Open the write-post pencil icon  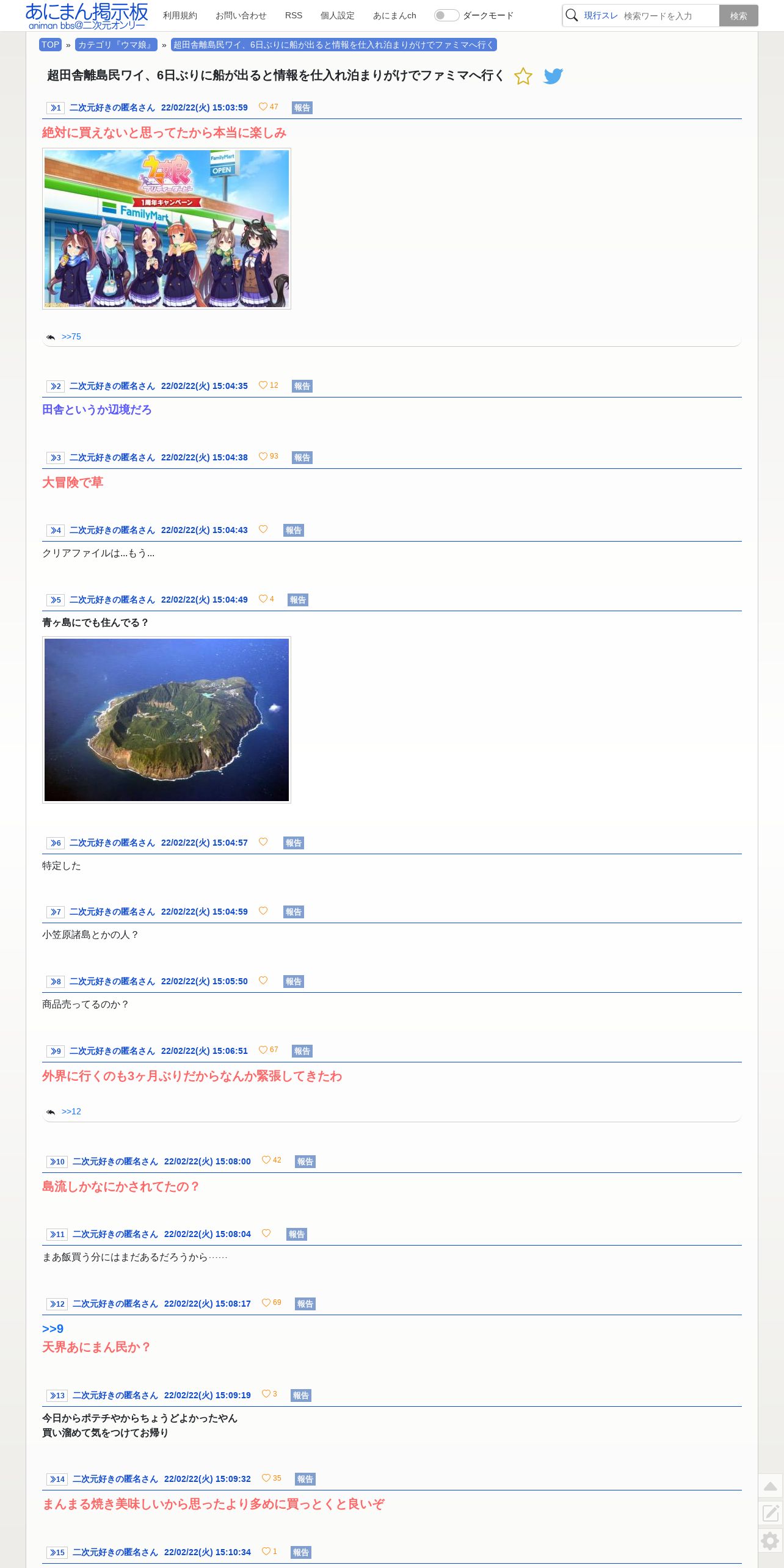771,1513
